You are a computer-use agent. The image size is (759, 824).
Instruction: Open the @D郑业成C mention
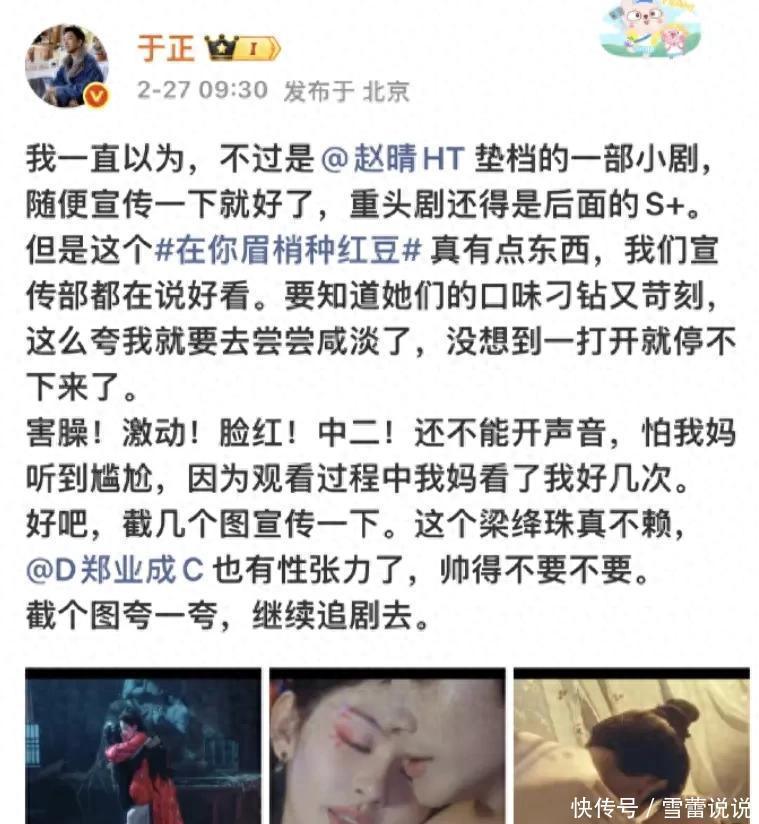point(115,569)
